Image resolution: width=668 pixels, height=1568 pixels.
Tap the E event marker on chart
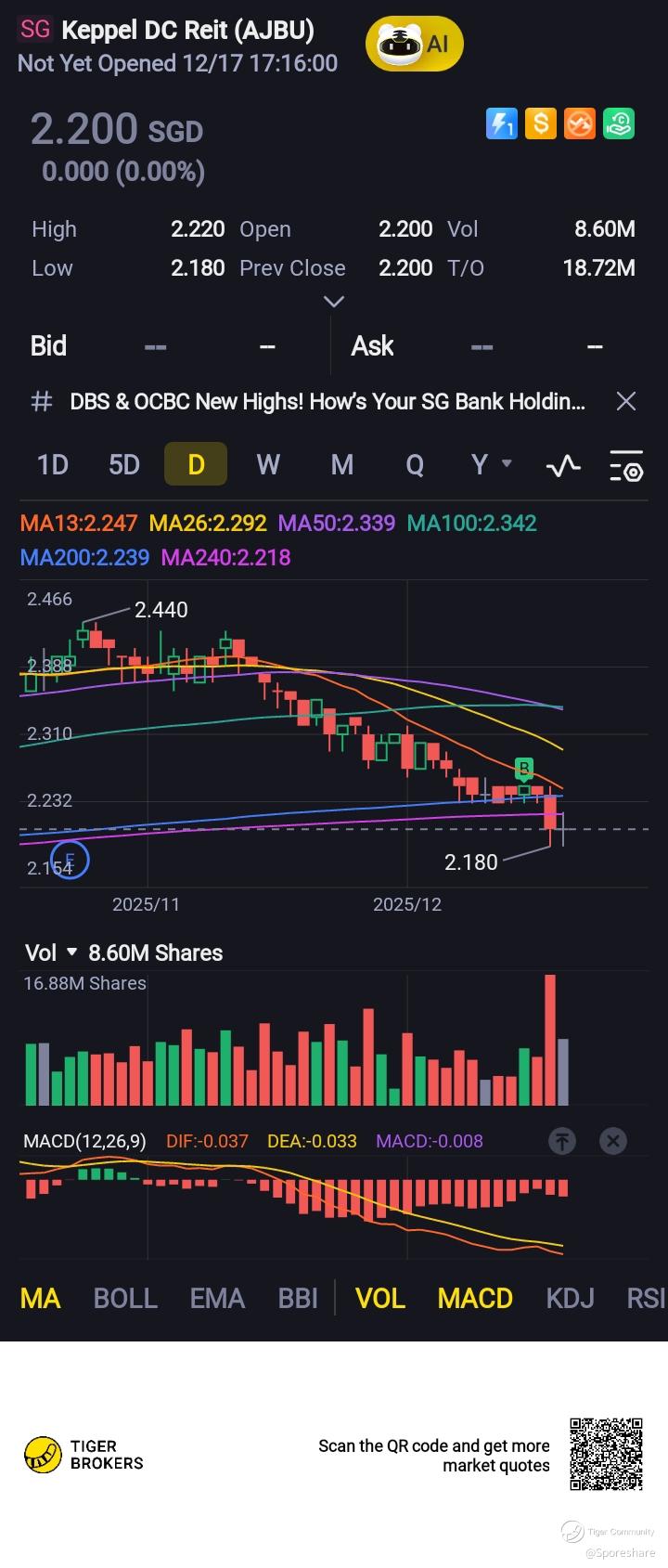70,860
